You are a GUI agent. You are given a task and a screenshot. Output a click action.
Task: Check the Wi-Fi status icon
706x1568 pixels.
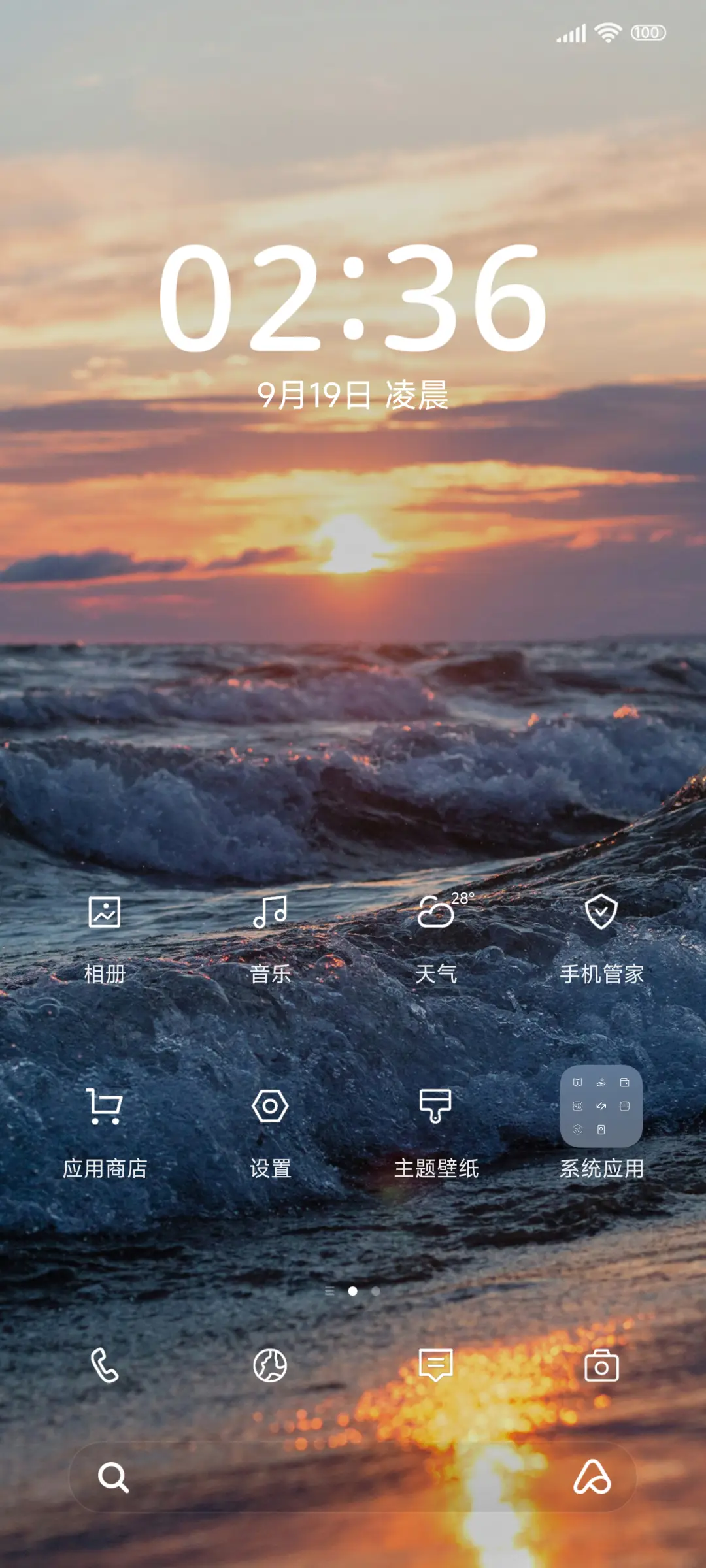click(x=607, y=33)
